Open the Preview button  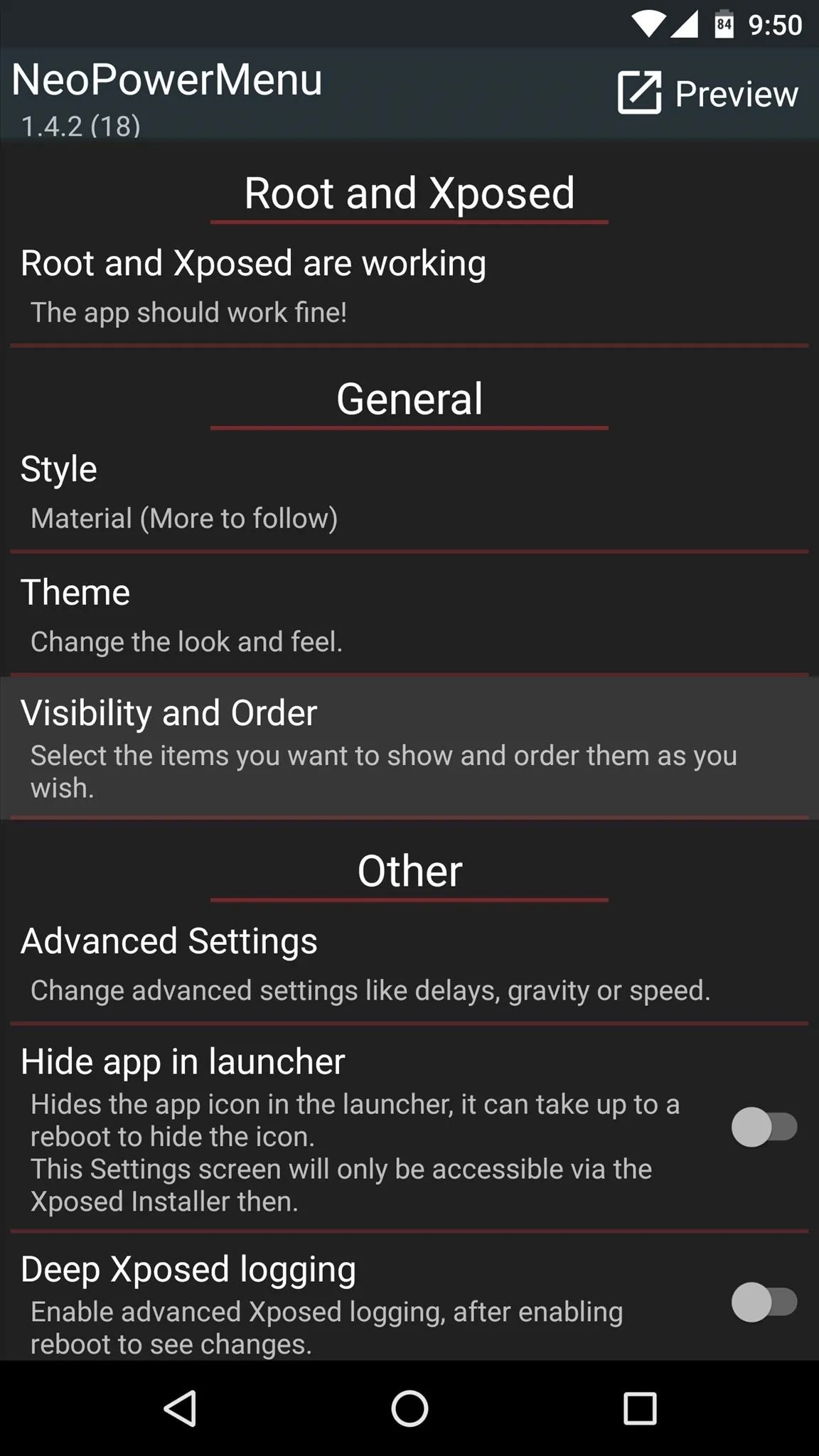708,93
